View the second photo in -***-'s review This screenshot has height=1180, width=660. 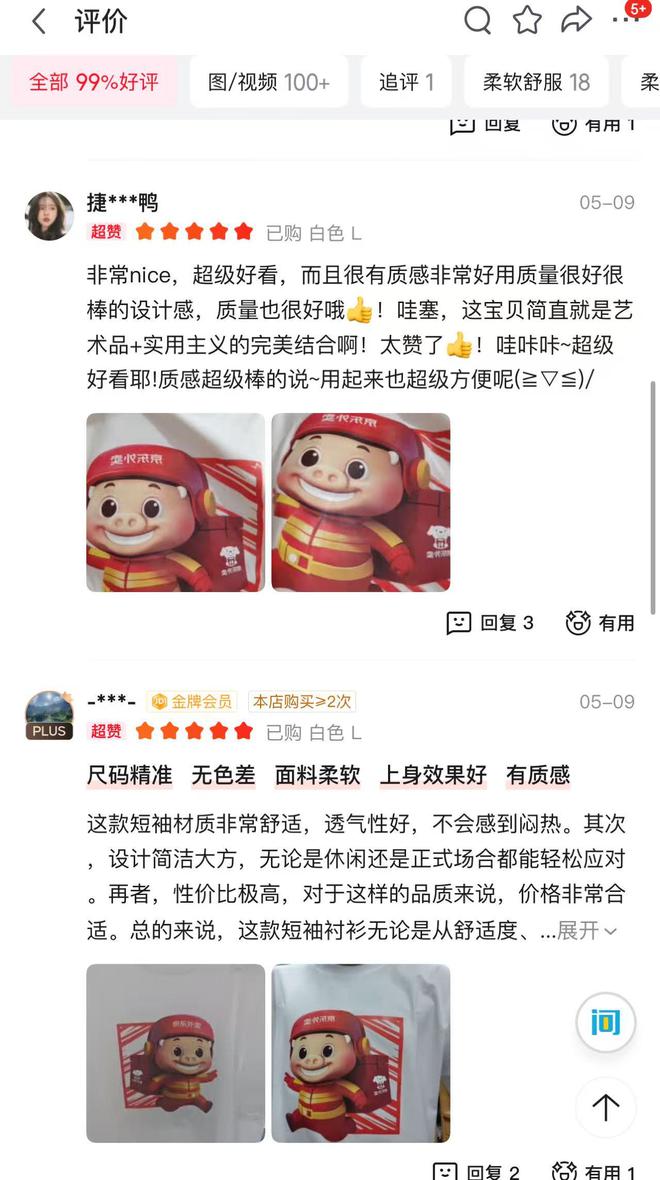[x=360, y=1052]
